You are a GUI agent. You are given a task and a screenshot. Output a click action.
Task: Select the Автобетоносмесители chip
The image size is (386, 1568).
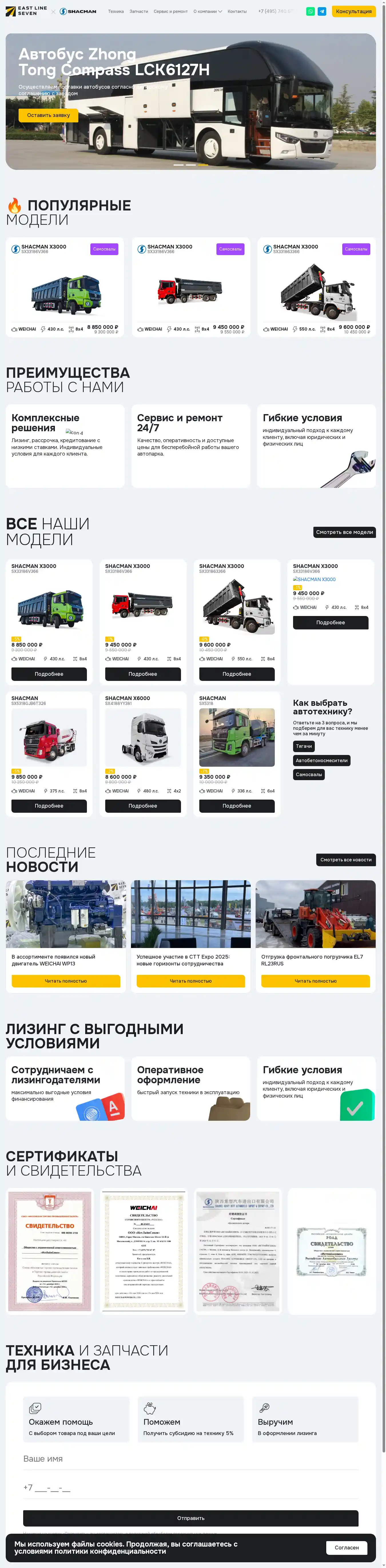(x=321, y=760)
